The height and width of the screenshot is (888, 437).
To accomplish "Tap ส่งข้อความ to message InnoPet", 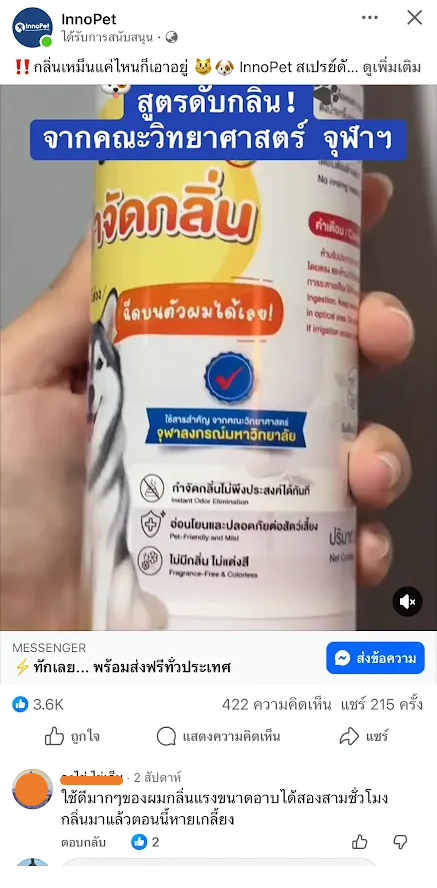I will click(x=375, y=658).
